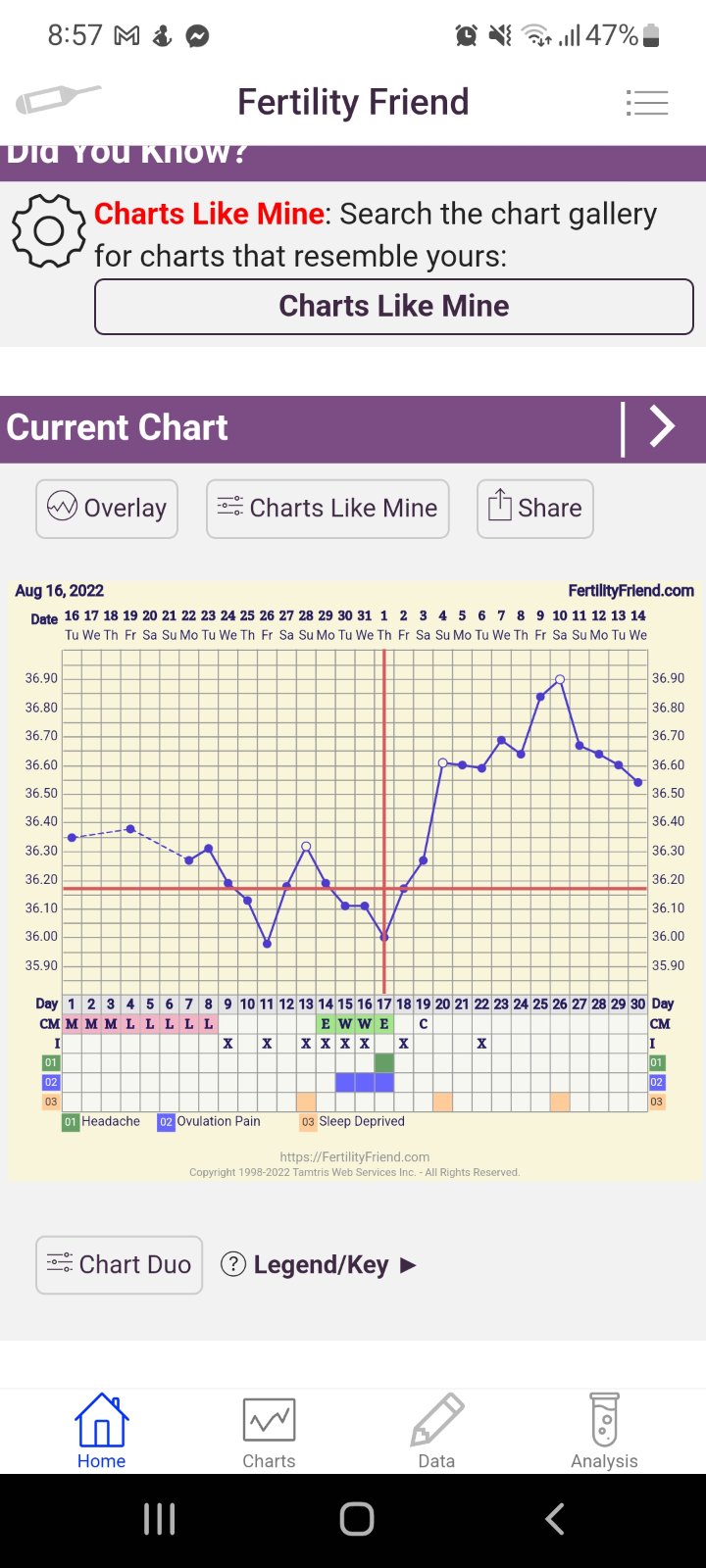Go to the Home tab
706x1568 pixels.
tap(101, 1432)
